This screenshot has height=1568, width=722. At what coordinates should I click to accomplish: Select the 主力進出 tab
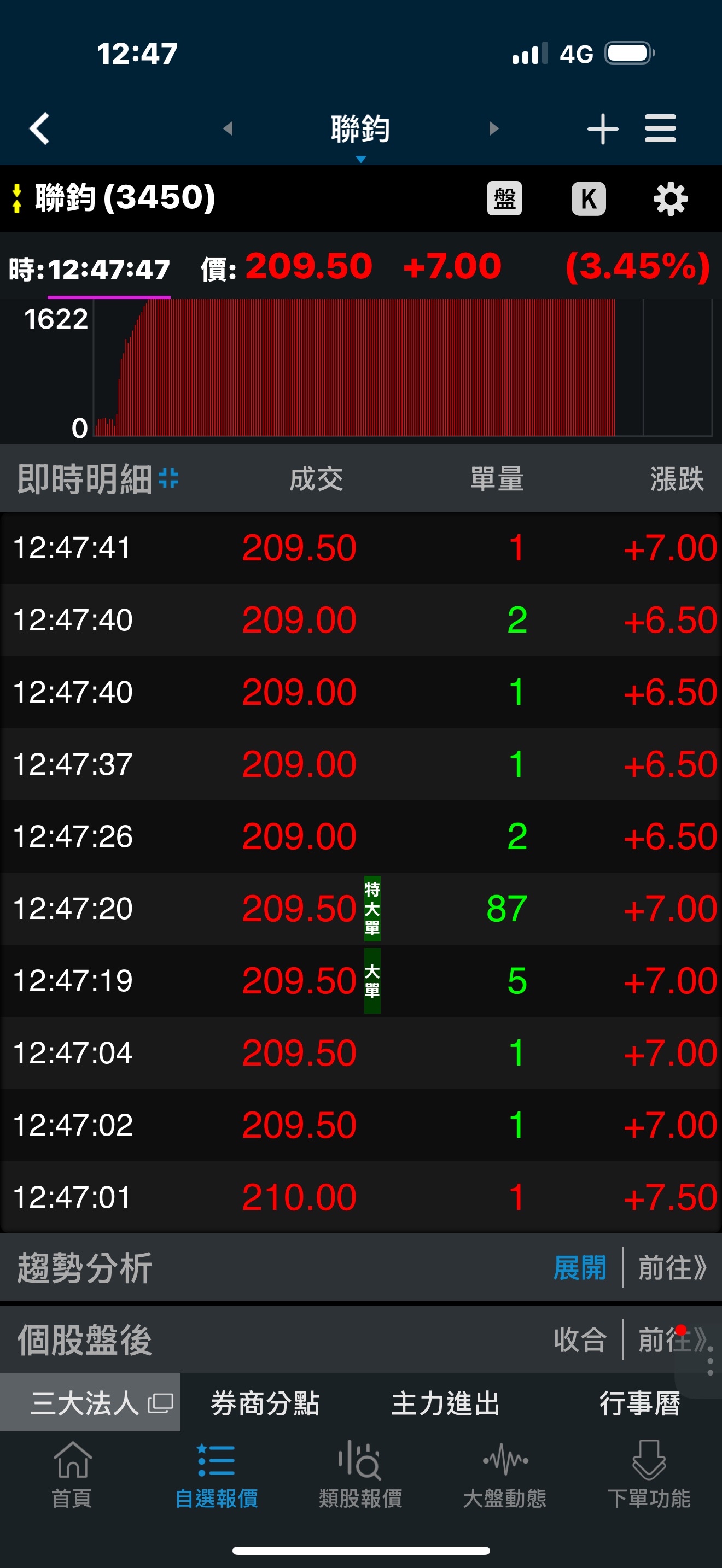pyautogui.click(x=445, y=1402)
